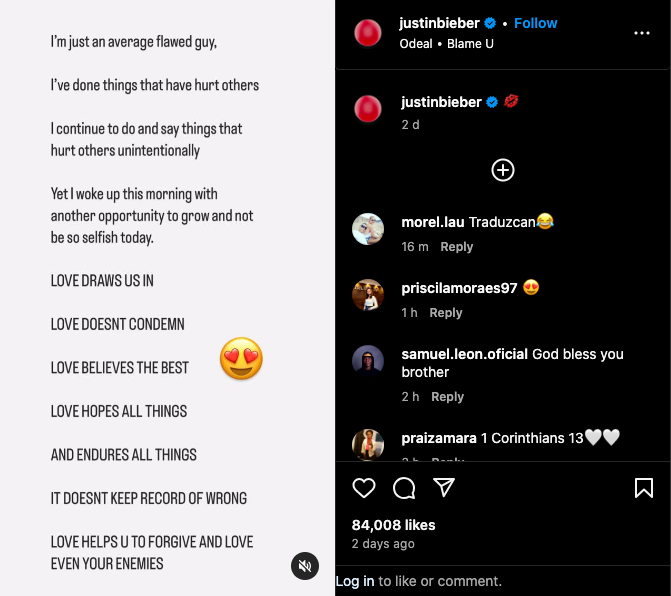Open the Log in link
Viewport: 671px width, 596px height.
(355, 581)
